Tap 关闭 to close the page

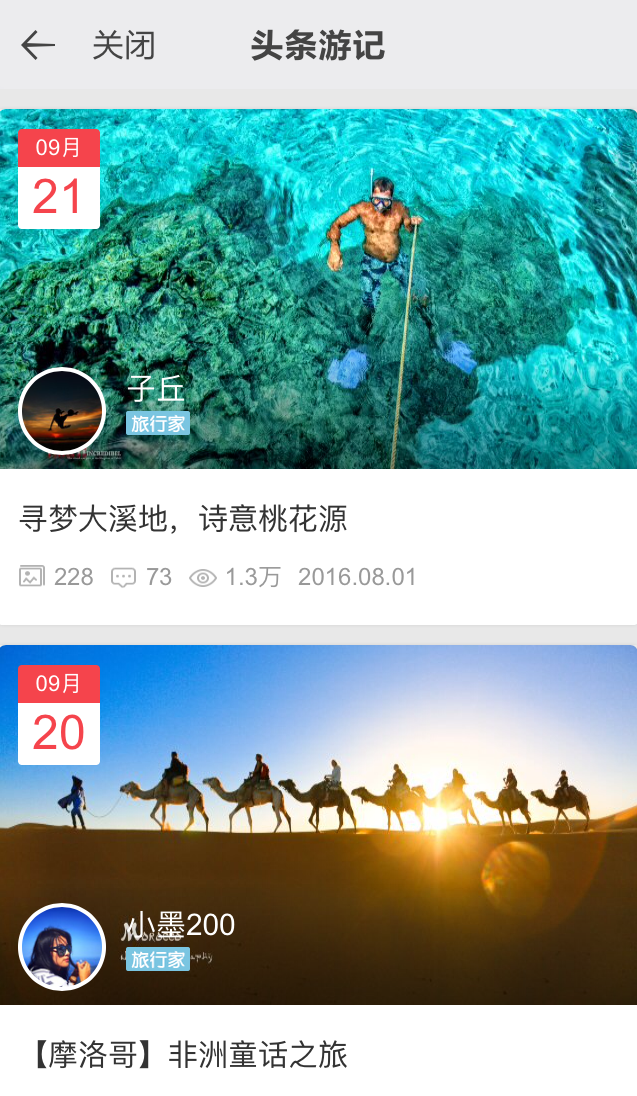124,45
